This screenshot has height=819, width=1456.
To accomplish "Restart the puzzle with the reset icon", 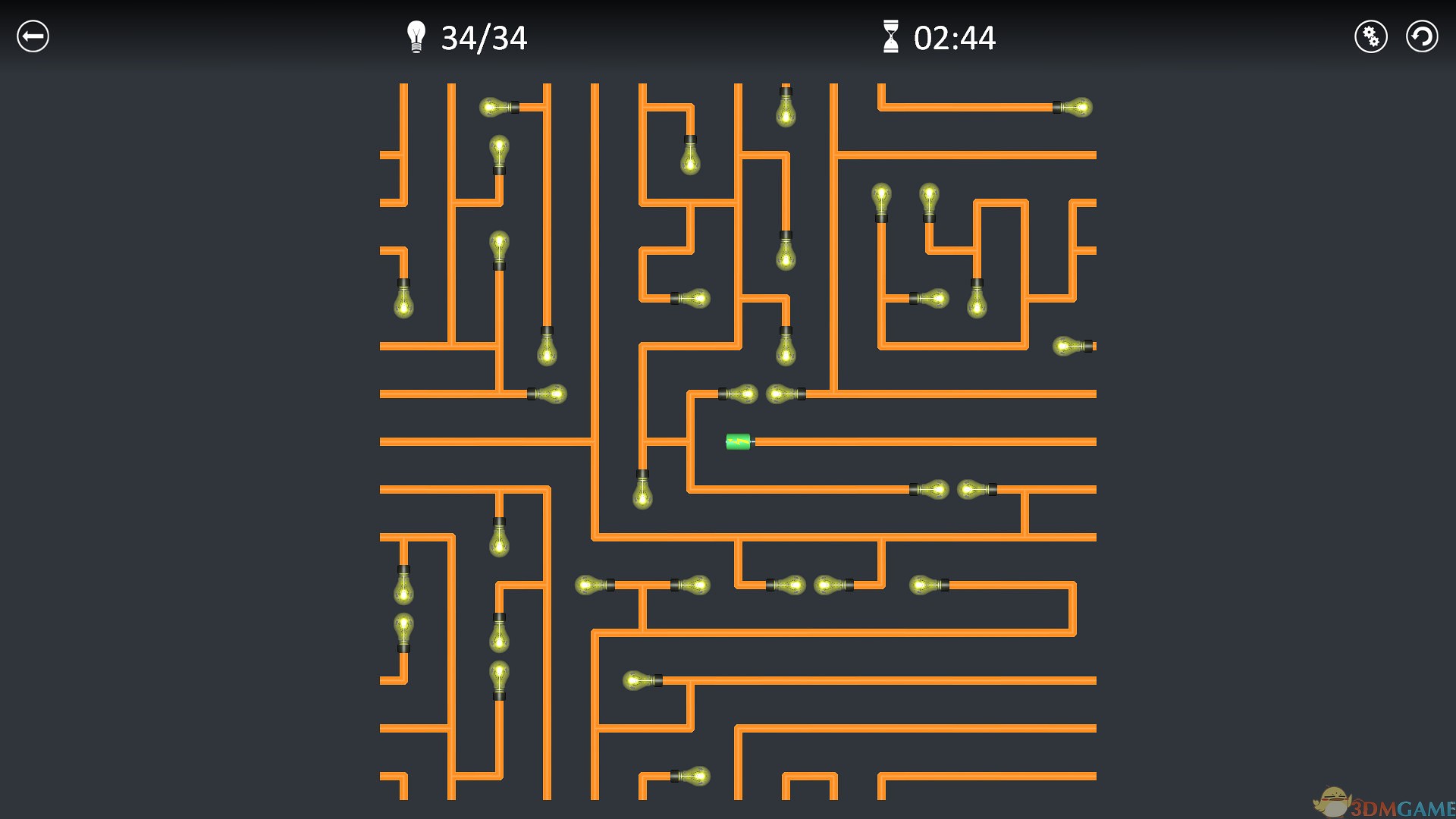I will point(1421,36).
